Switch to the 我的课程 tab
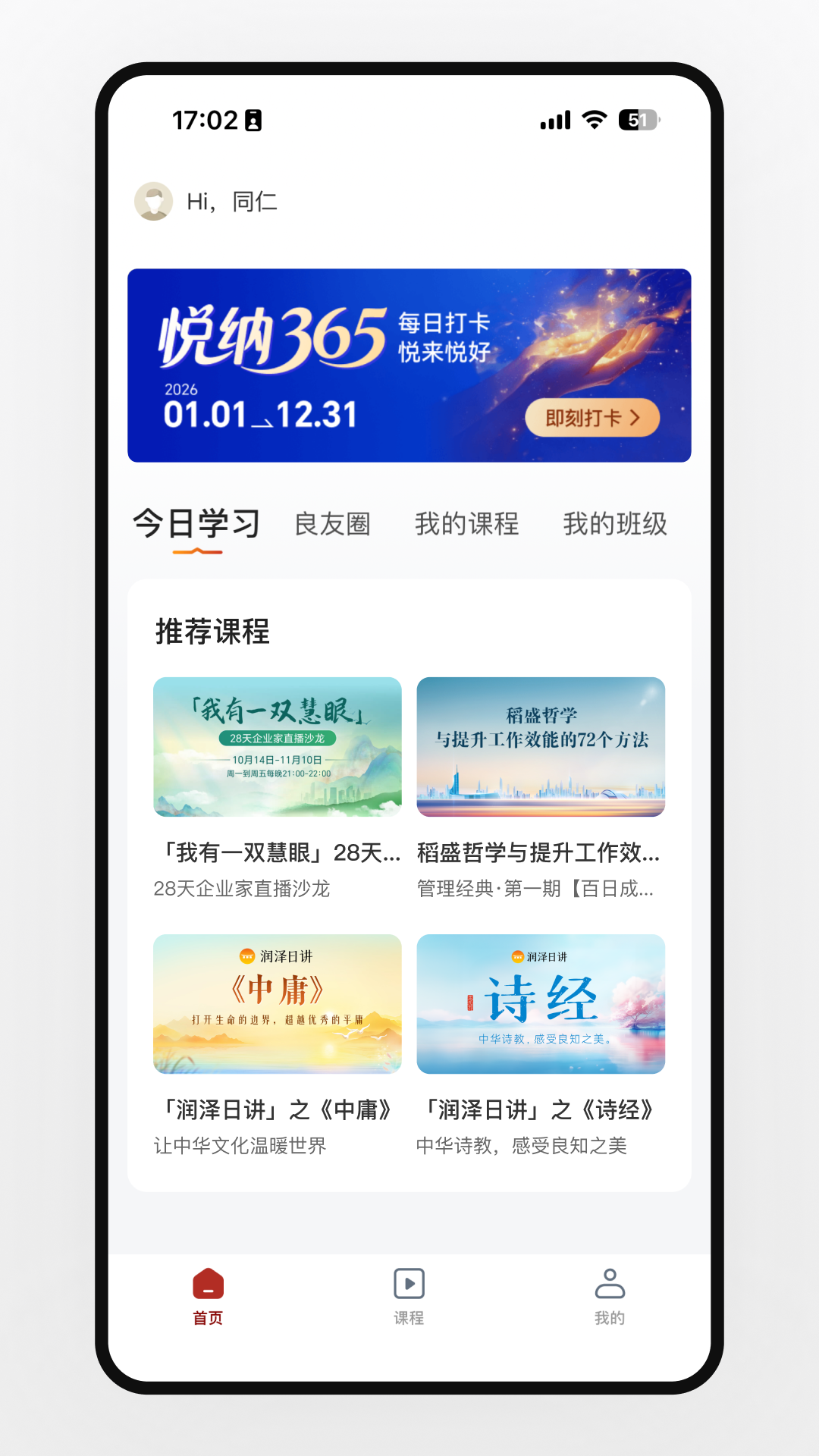819x1456 pixels. [466, 525]
